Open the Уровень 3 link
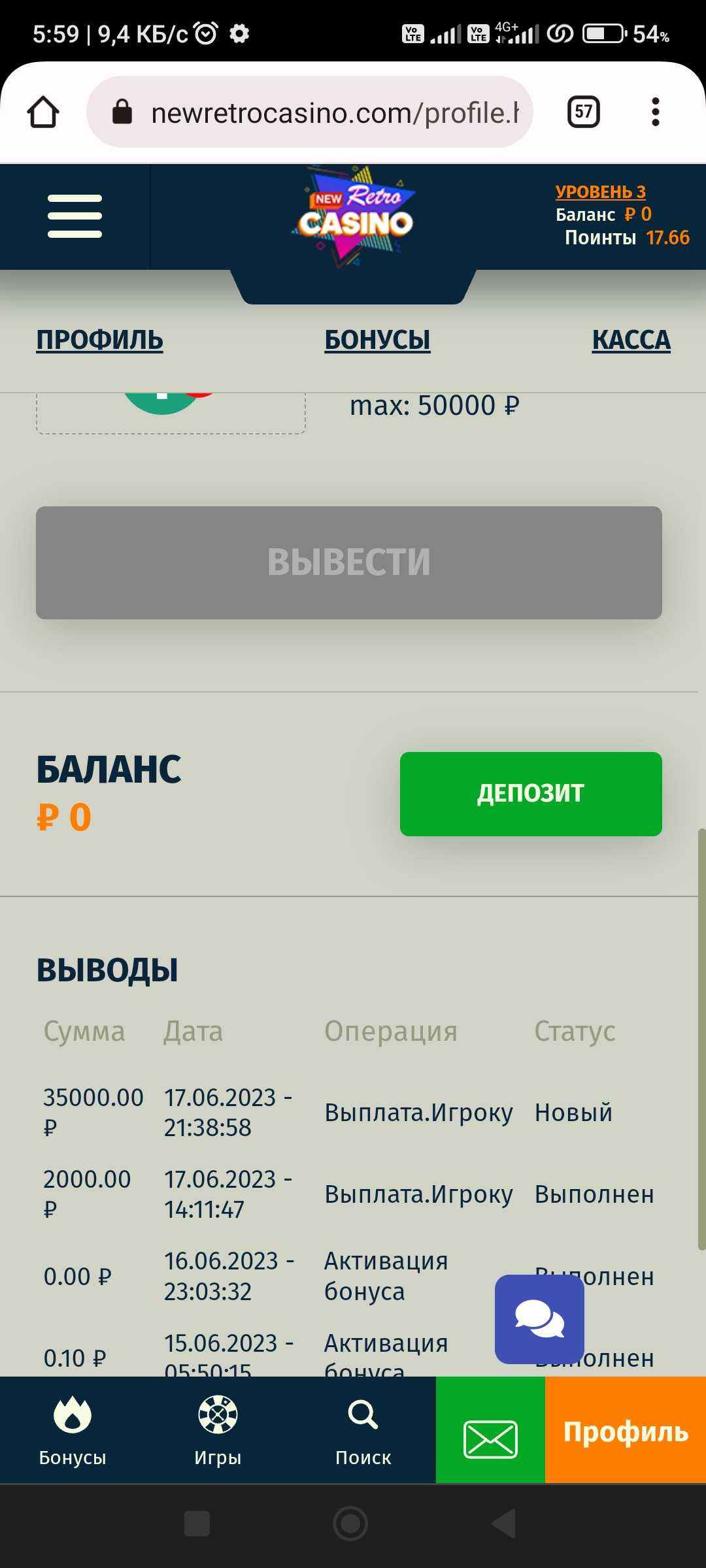 (x=600, y=192)
